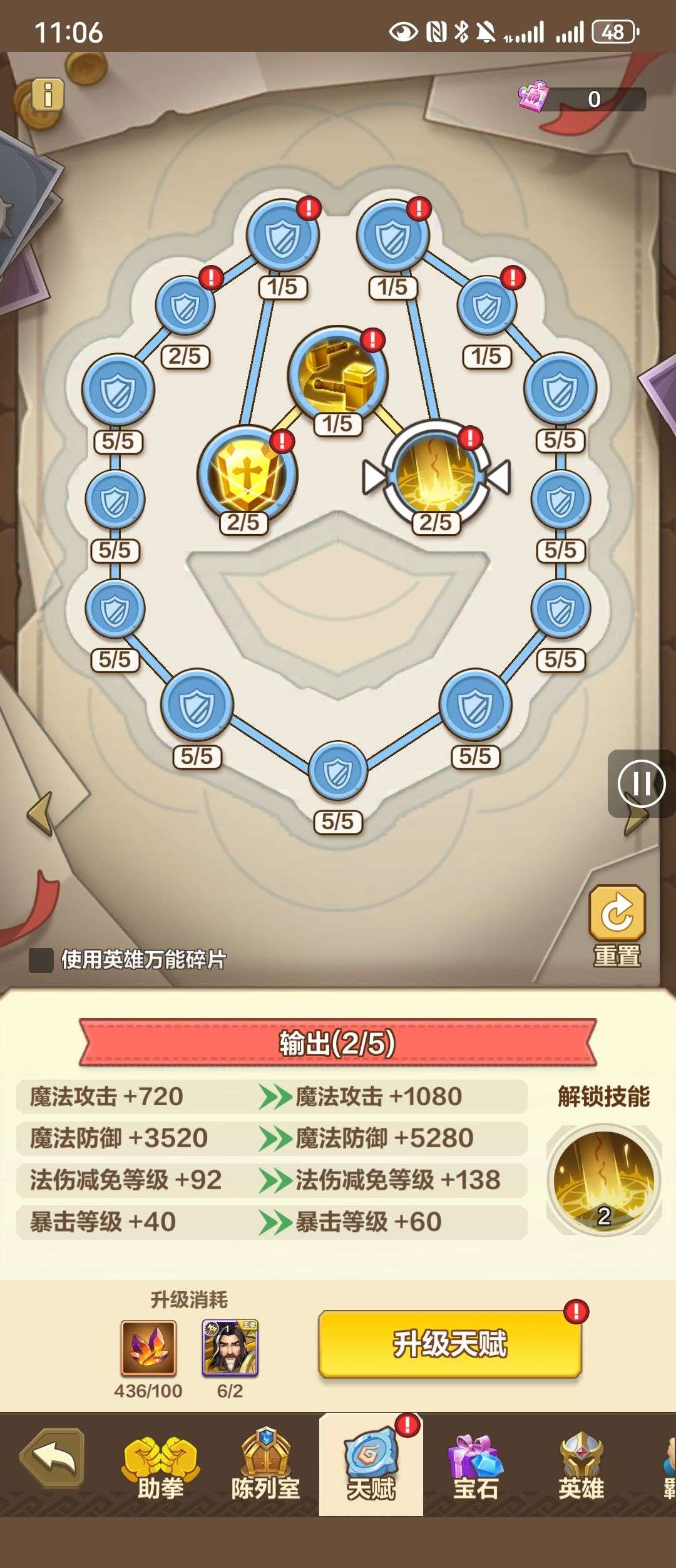This screenshot has height=1568, width=676.
Task: Check the 使用英雄万能碎片 checkbox
Action: click(x=41, y=960)
